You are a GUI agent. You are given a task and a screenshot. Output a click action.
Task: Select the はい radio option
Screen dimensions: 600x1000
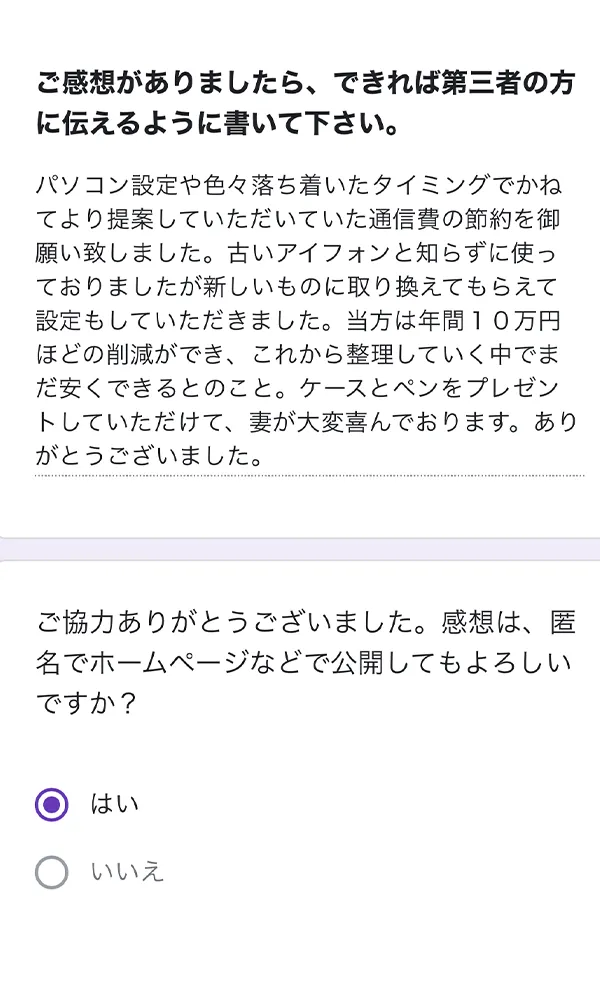tap(52, 804)
